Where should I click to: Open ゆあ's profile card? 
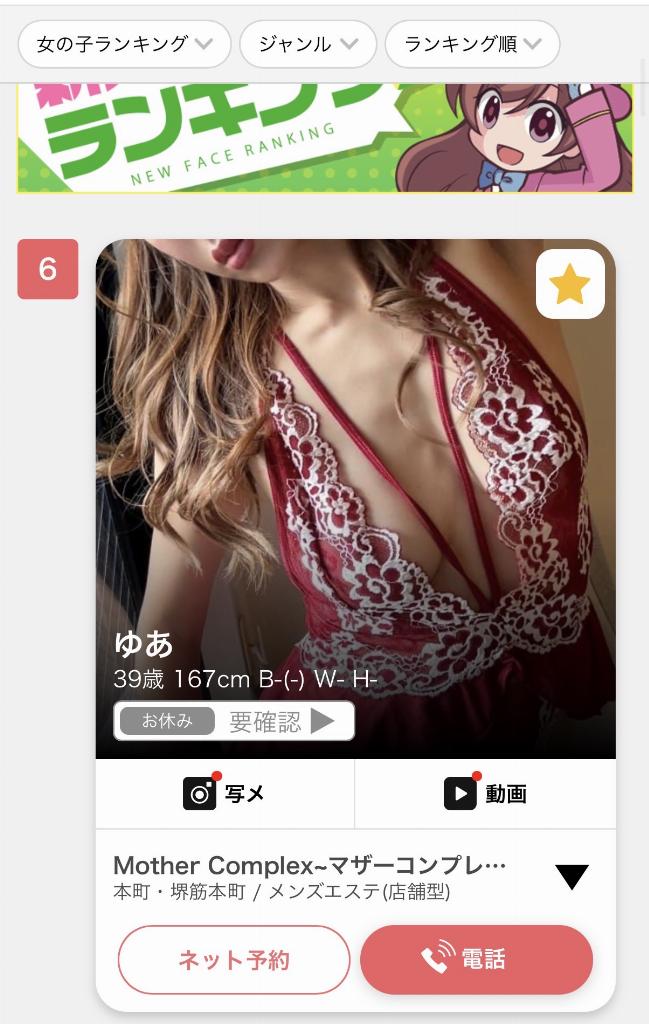tap(355, 470)
